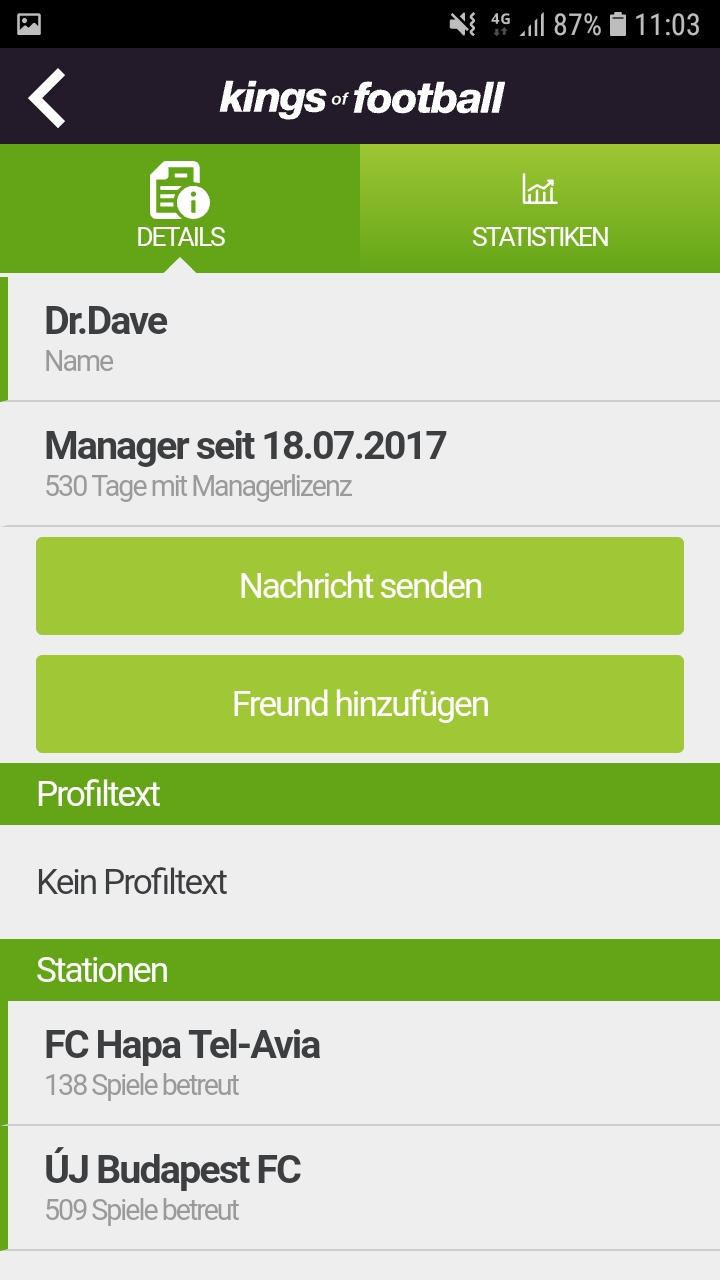Image resolution: width=720 pixels, height=1280 pixels.
Task: Open the FC Hapa Tel-Avia station
Action: (x=360, y=1063)
